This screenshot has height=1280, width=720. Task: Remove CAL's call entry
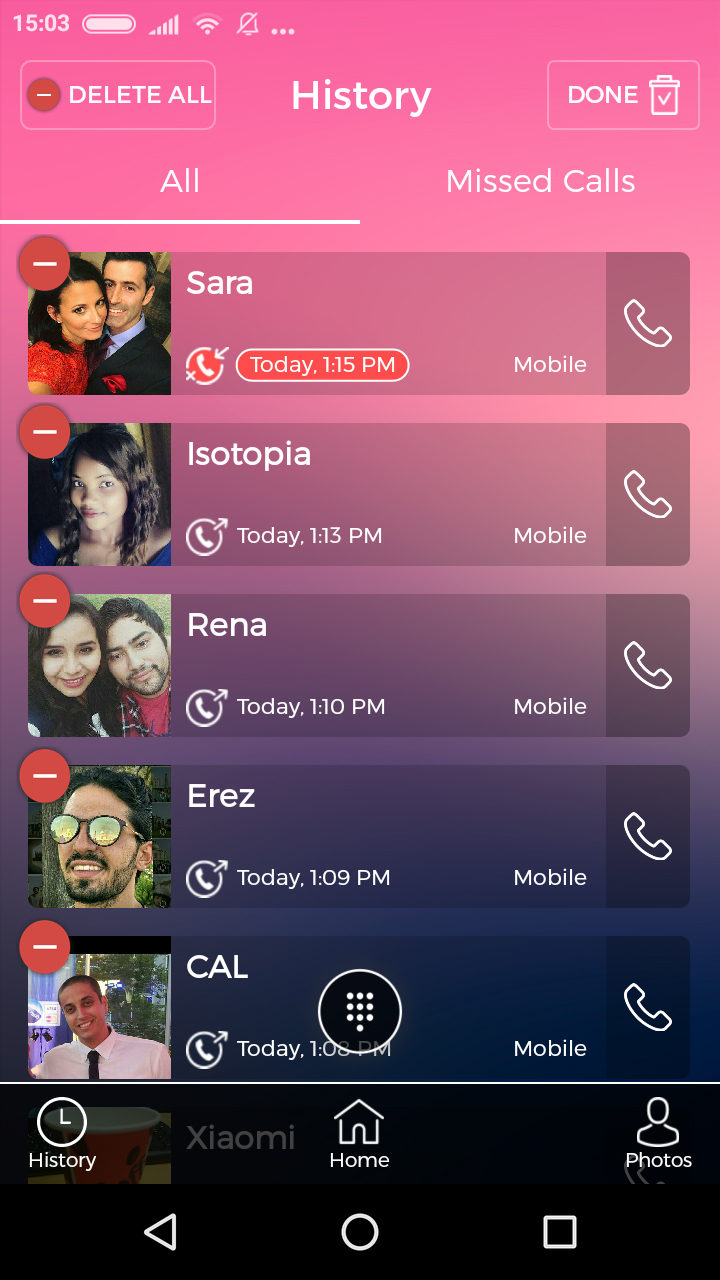44,946
